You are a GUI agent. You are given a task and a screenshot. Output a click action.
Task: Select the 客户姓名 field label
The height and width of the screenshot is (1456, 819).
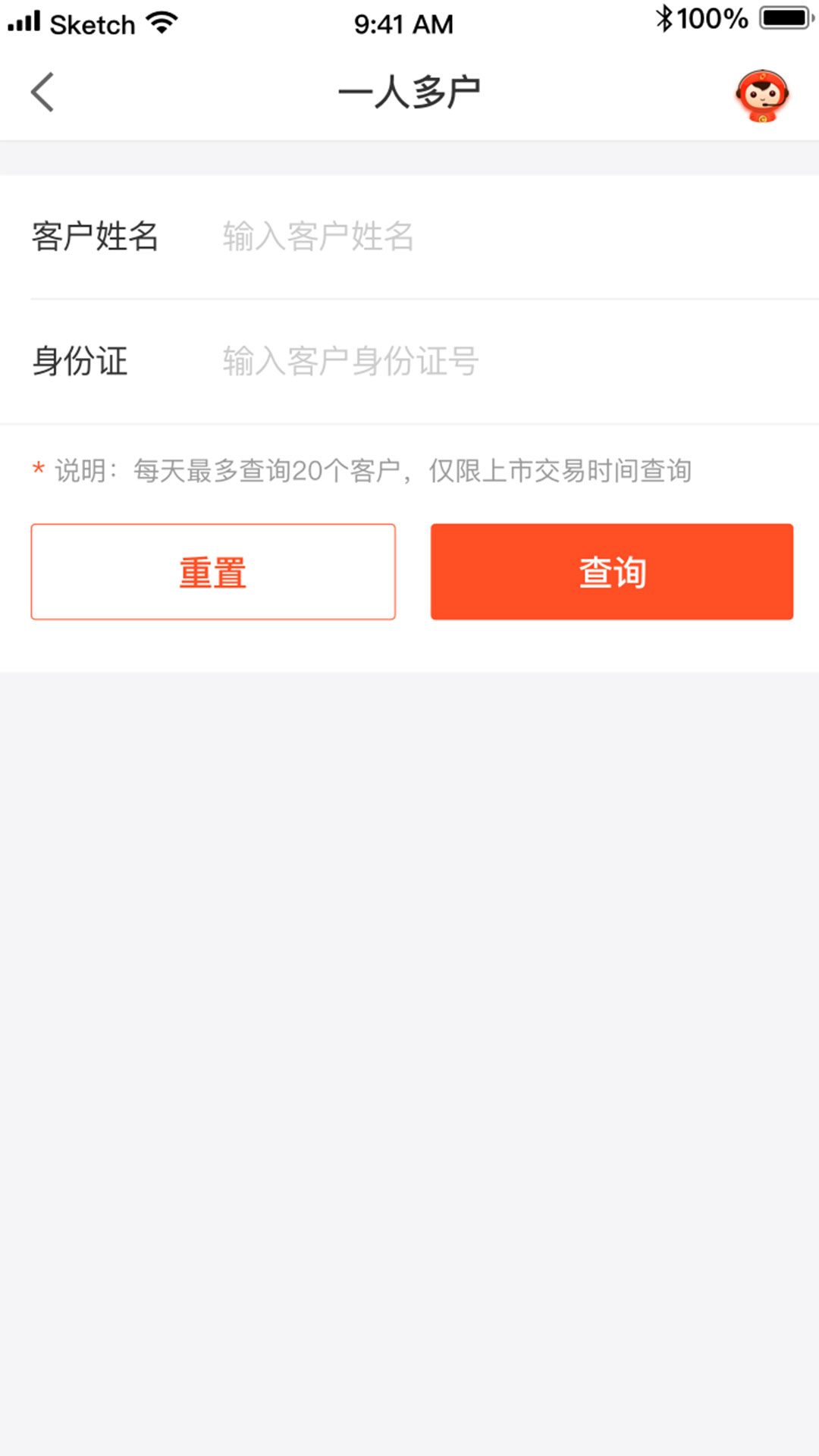[96, 237]
